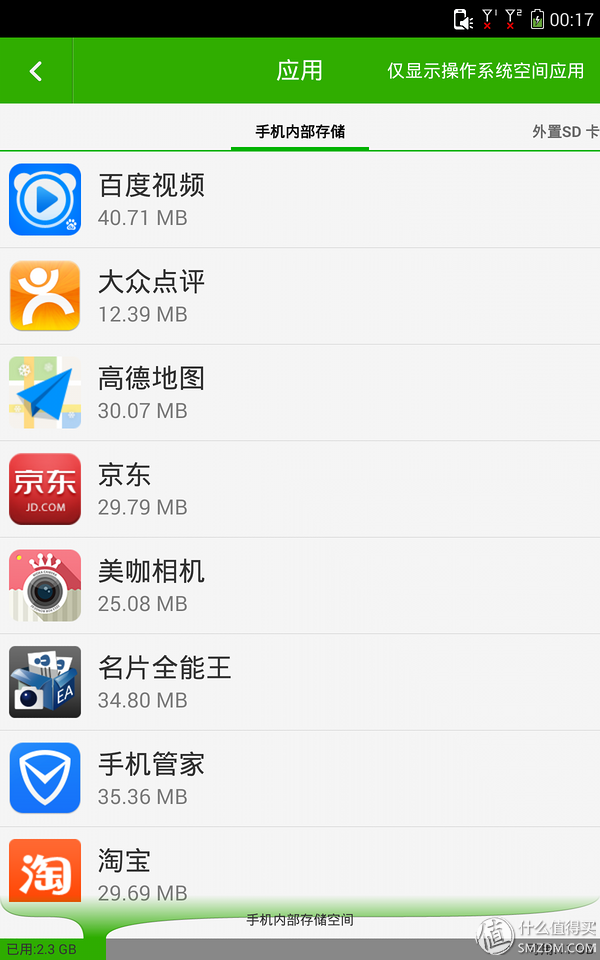Tap the 手机管家 list item
Image resolution: width=600 pixels, height=960 pixels.
coord(300,778)
